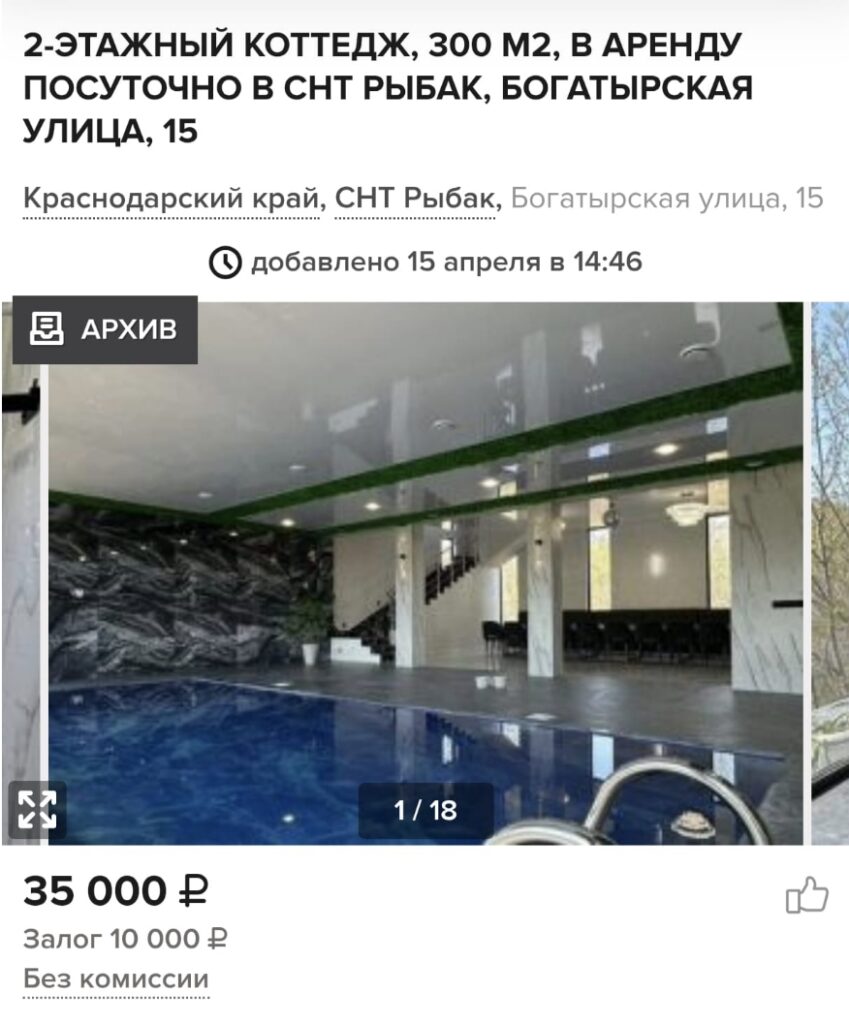849x1024 pixels.
Task: Expand the pool photo to fullscreen
Action: pos(37,810)
